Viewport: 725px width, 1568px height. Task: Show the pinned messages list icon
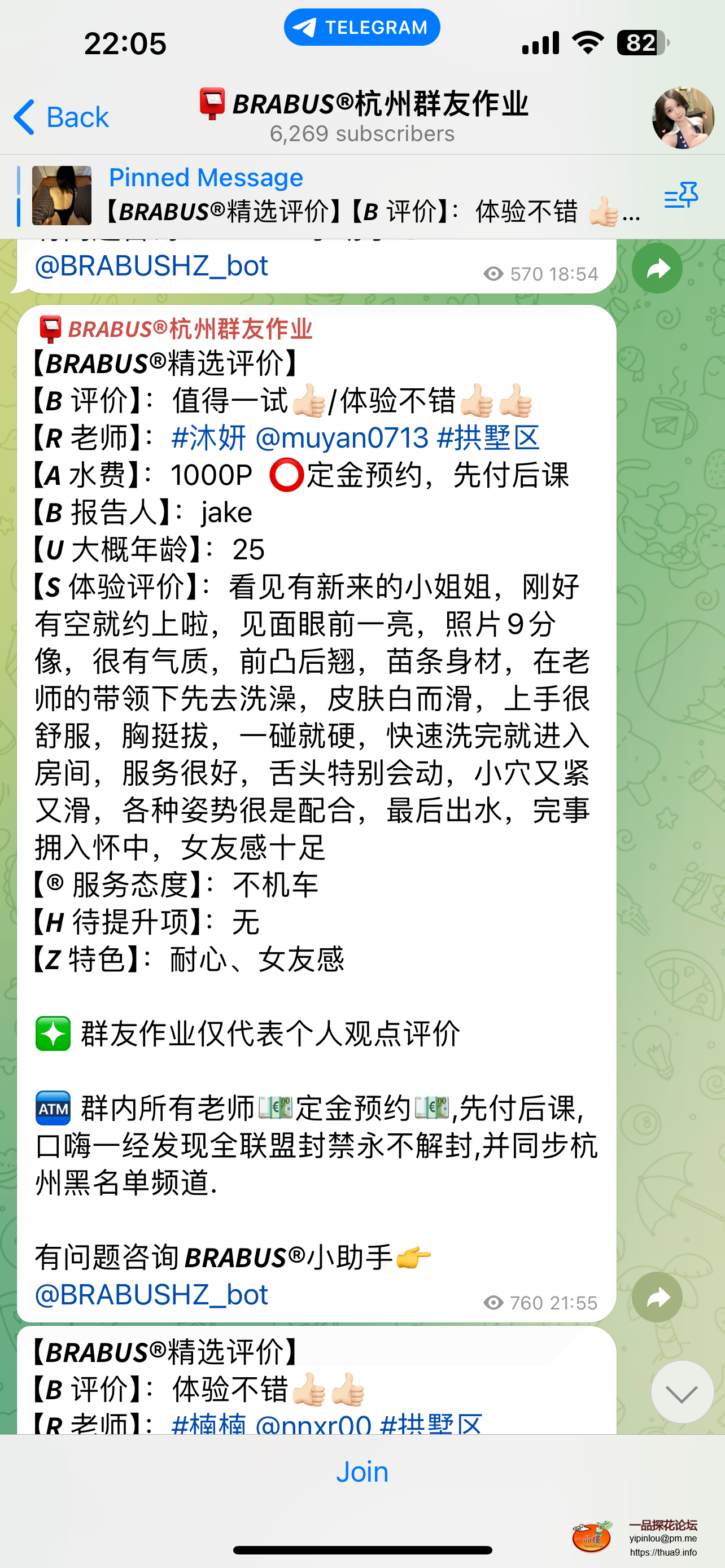click(x=680, y=195)
